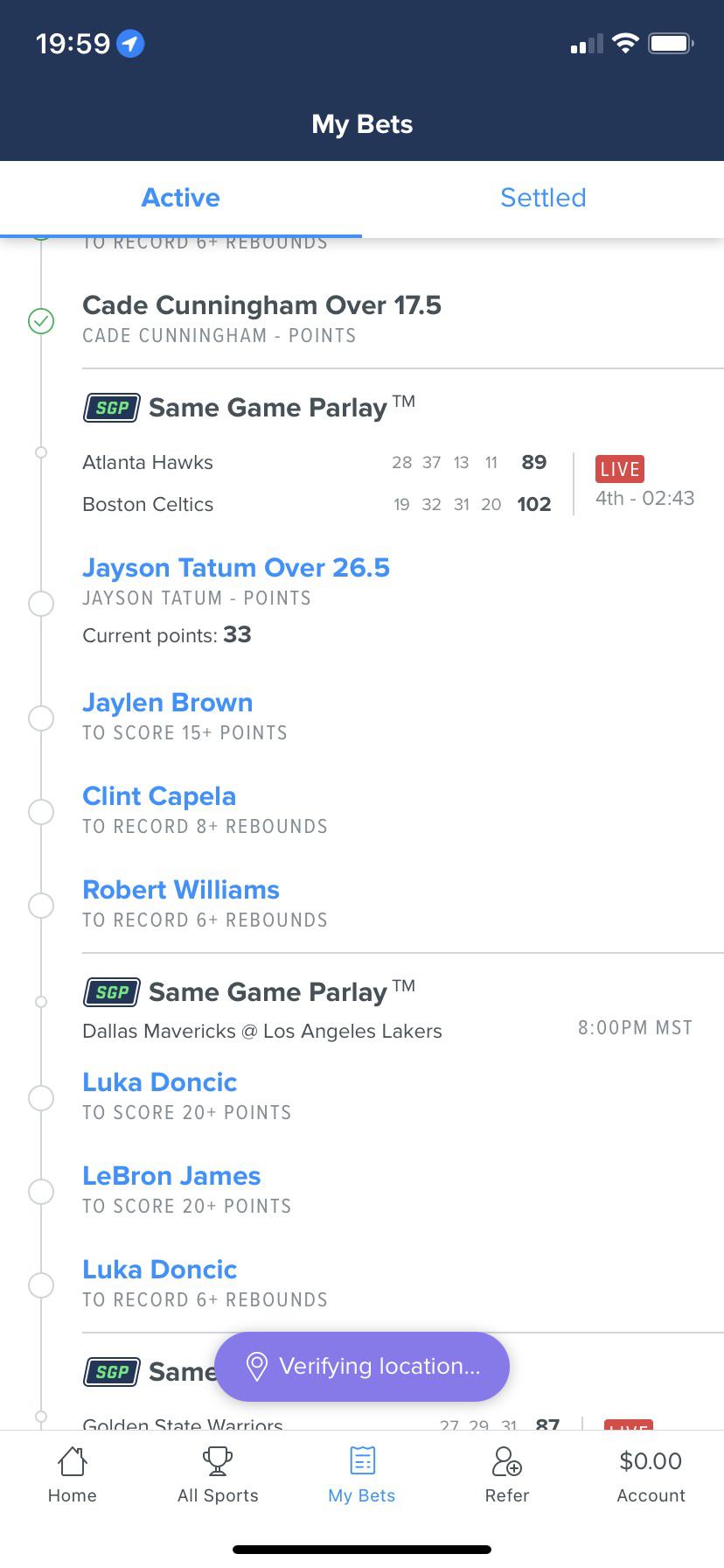Expand the Jaylen Brown bet details
Image resolution: width=724 pixels, height=1568 pixels.
pos(167,703)
